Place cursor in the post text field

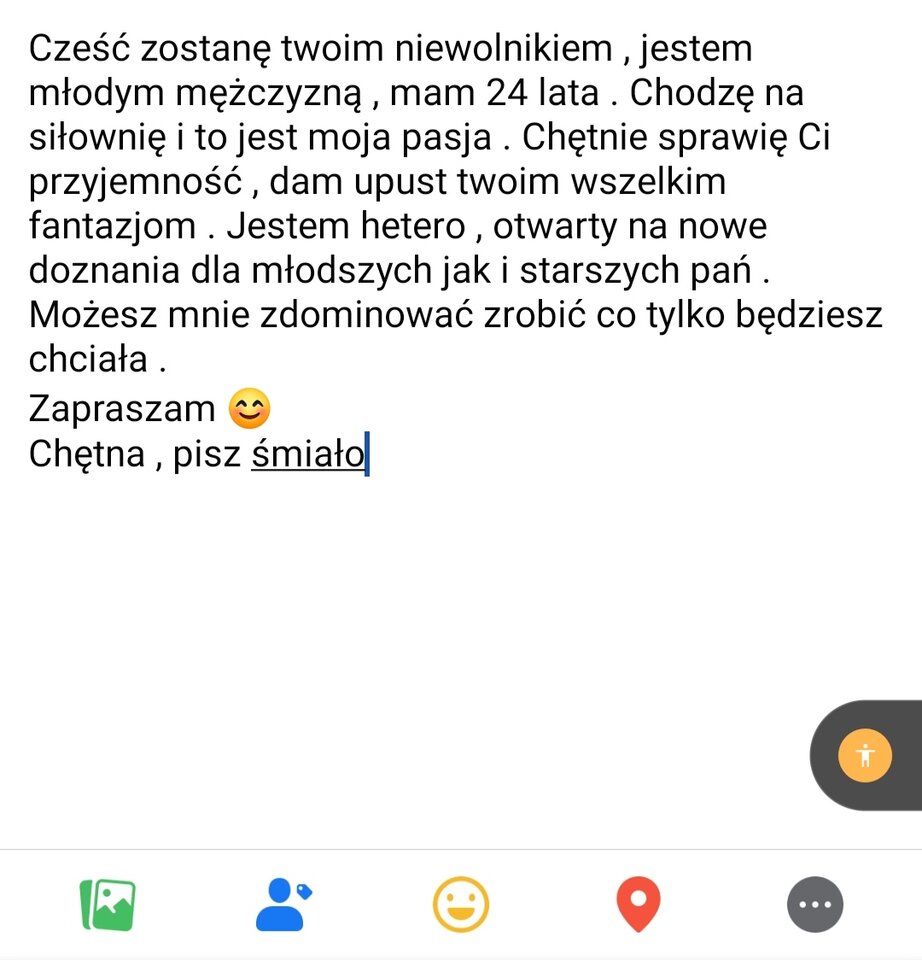(x=450, y=250)
